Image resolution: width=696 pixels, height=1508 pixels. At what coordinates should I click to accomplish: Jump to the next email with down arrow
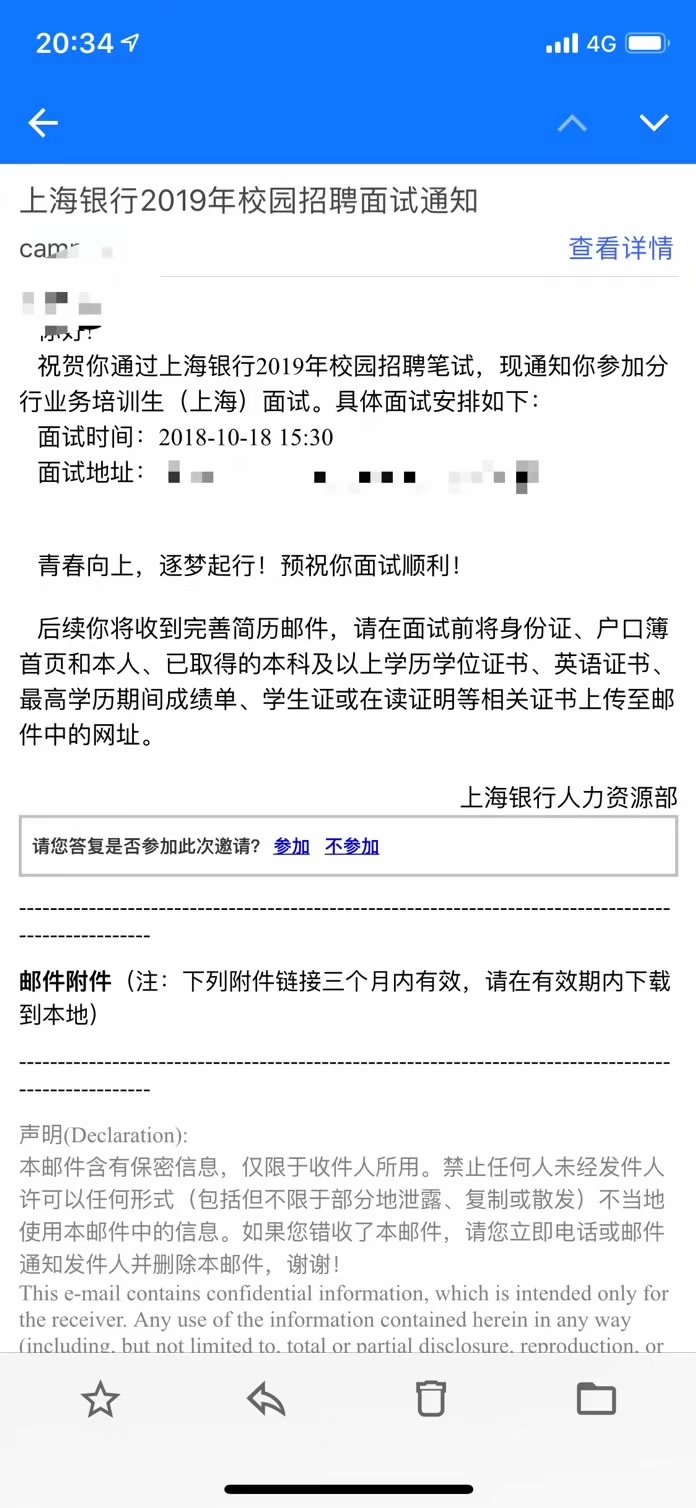(x=654, y=123)
